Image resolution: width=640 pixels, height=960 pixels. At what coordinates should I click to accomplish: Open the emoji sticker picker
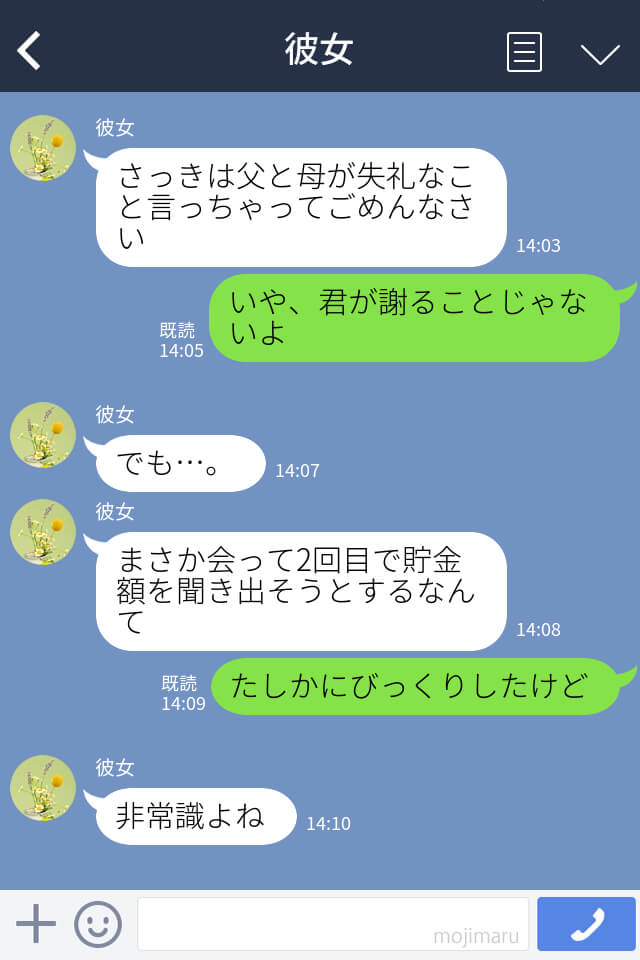click(98, 924)
